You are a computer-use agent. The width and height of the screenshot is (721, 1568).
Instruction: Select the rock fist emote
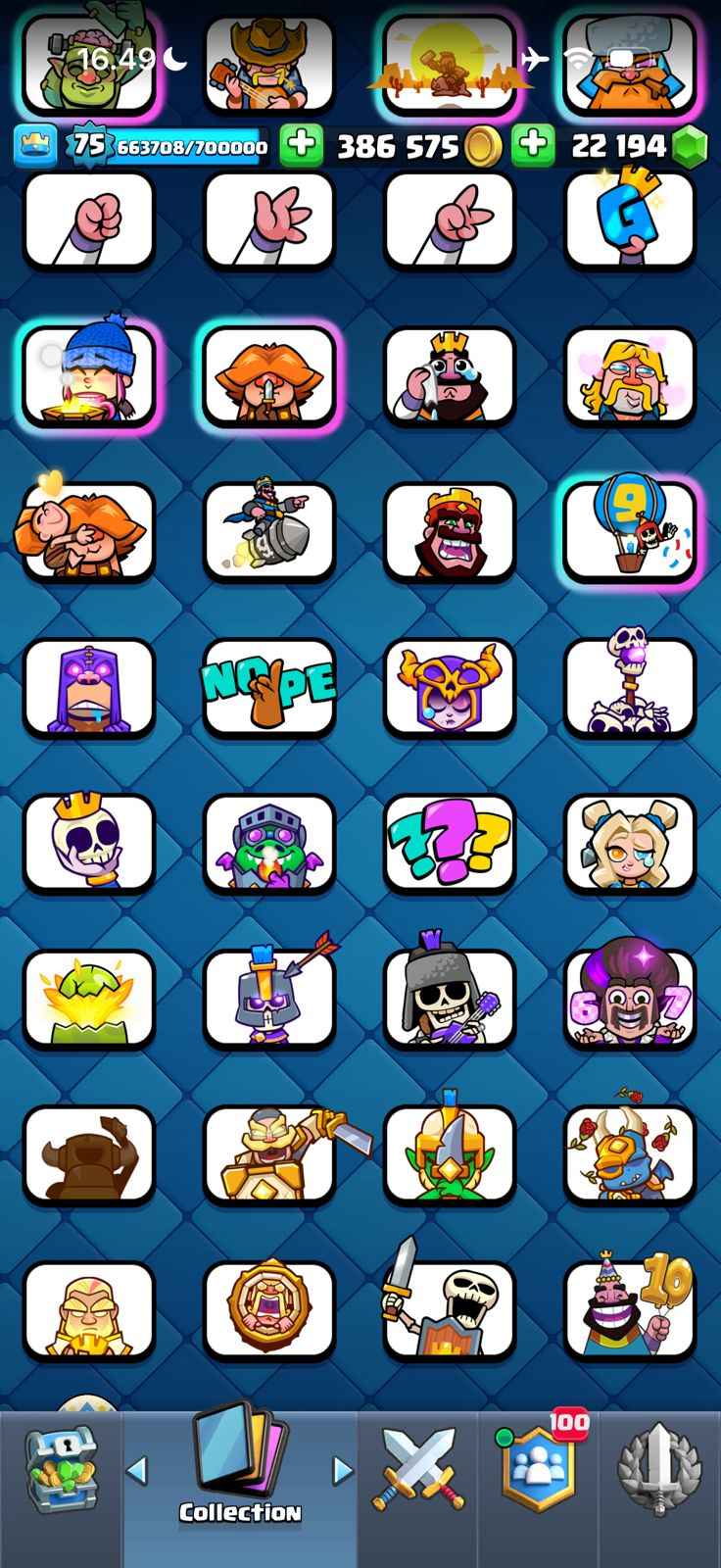coord(89,220)
